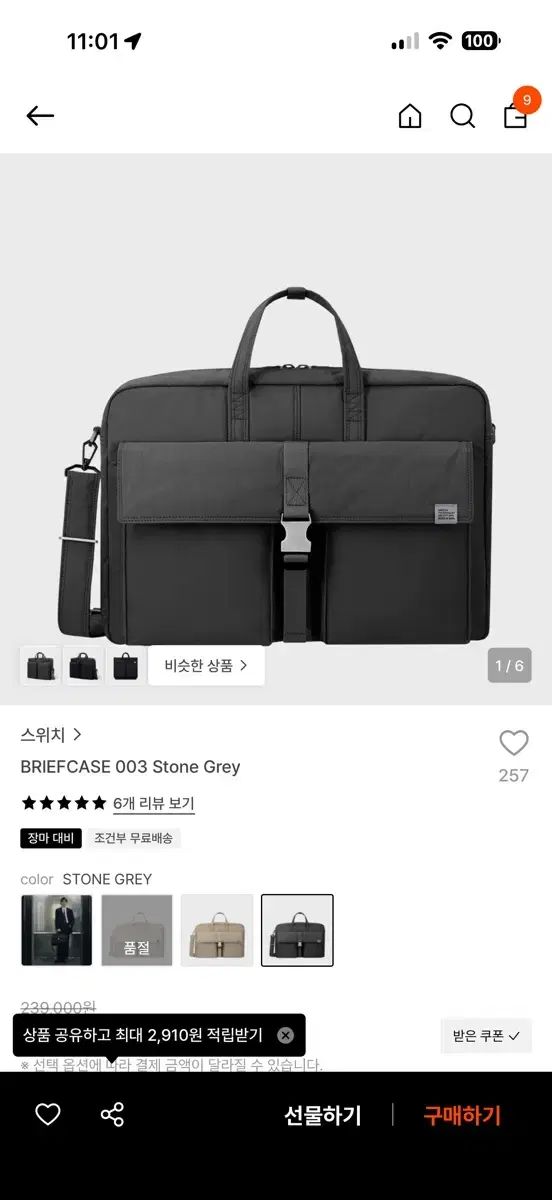Open the 6개 리뷰 보기 reviews link

click(x=154, y=803)
